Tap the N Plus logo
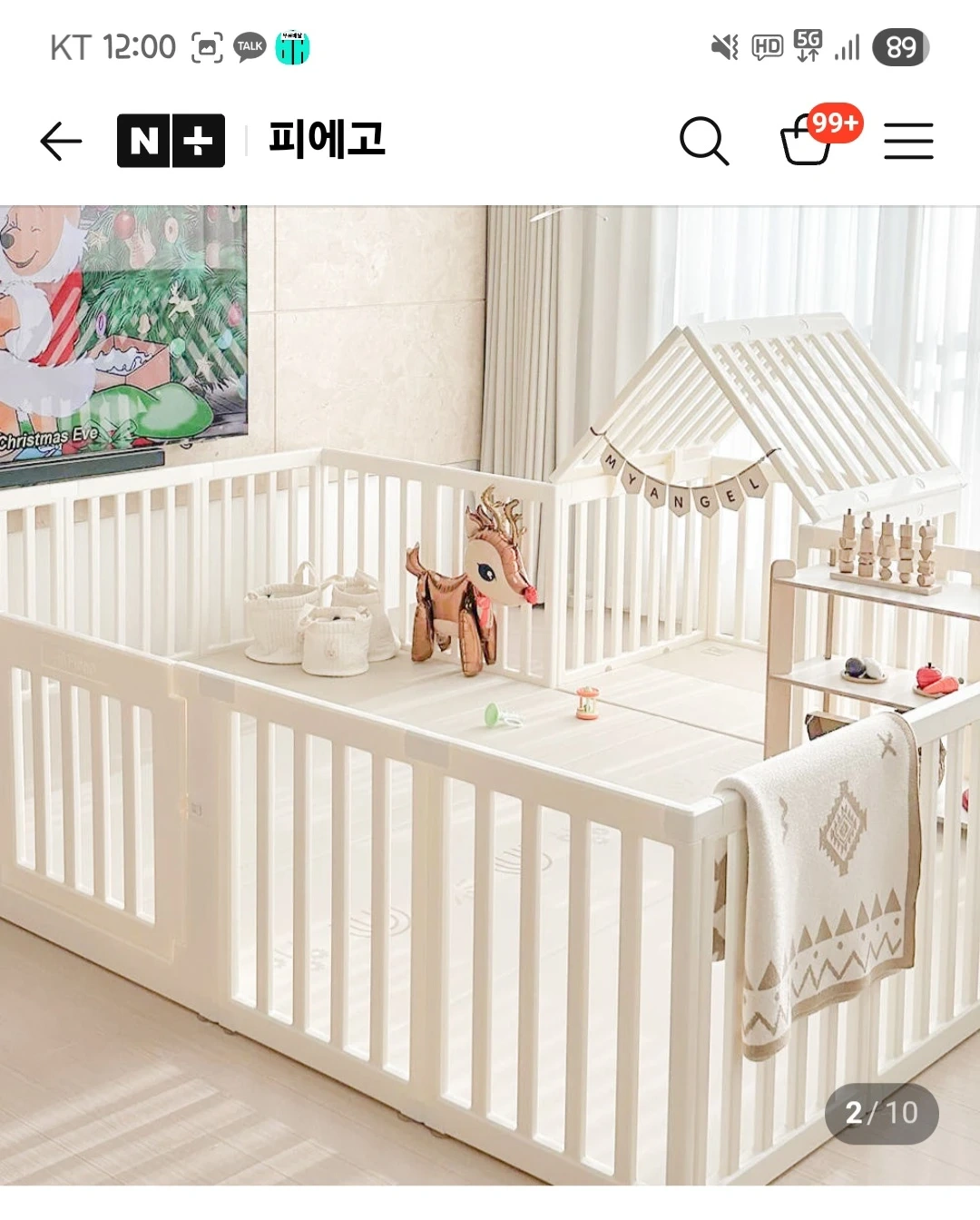980x1220 pixels. tap(171, 142)
